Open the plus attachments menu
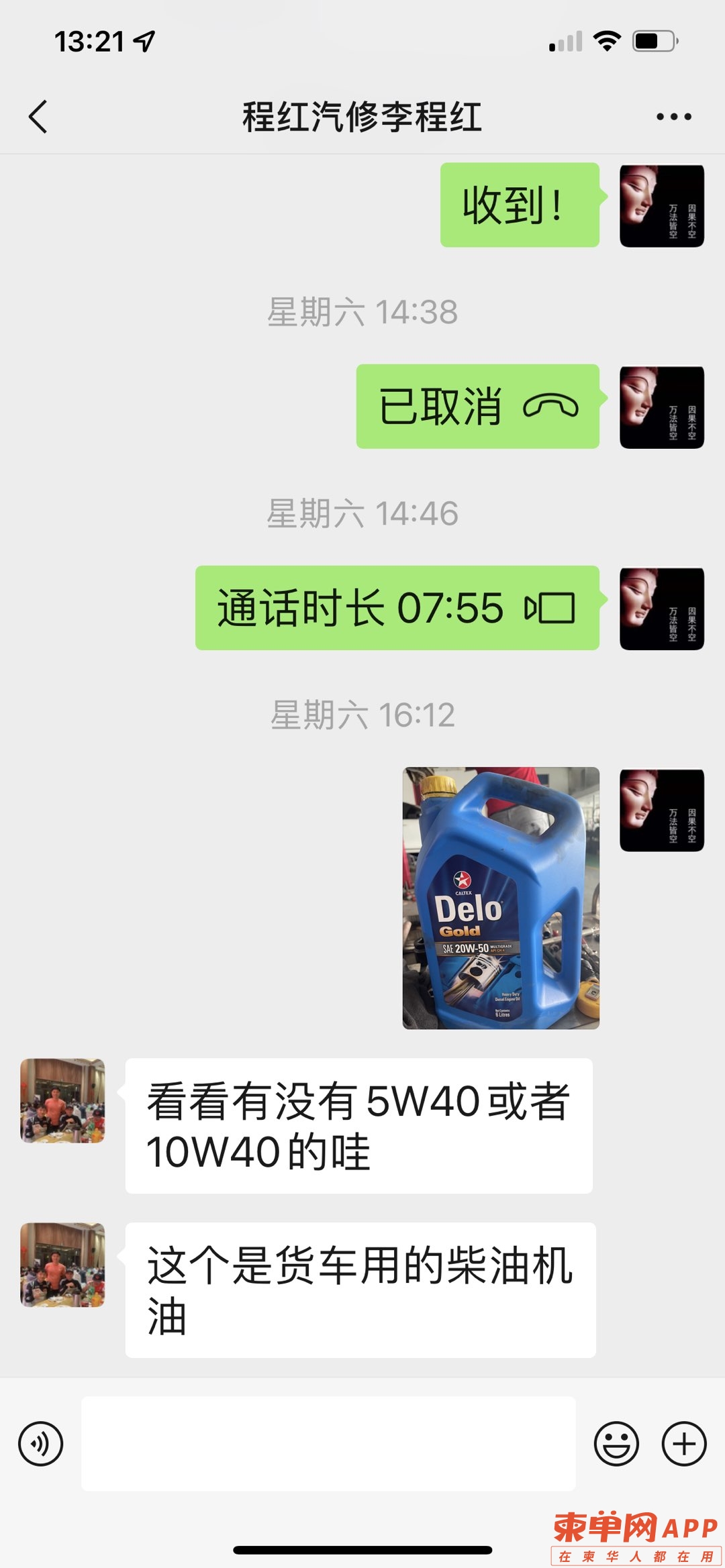Image resolution: width=725 pixels, height=1568 pixels. pos(684,1443)
